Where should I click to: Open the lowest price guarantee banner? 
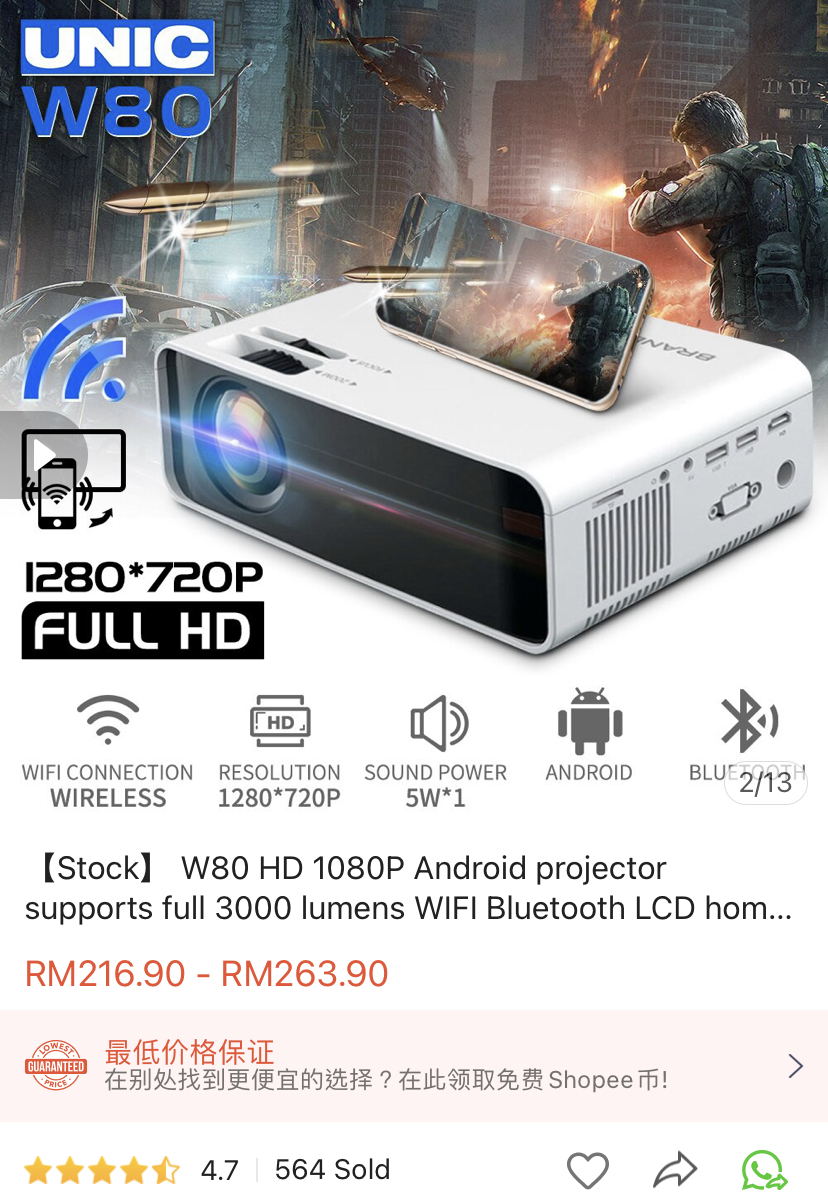click(x=414, y=1066)
